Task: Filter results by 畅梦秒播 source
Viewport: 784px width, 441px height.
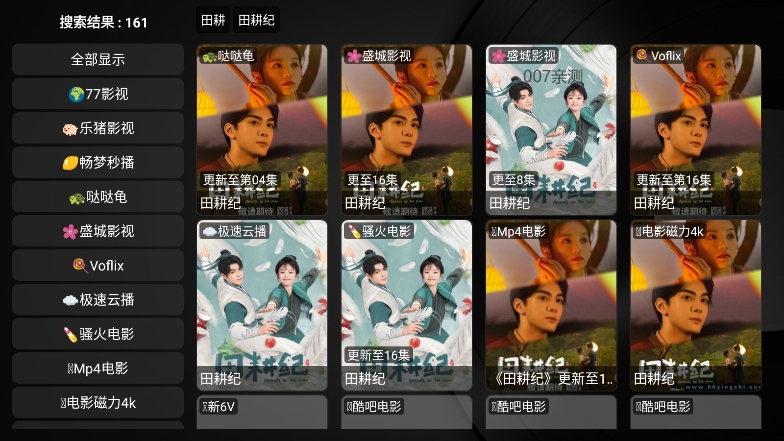Action: pos(98,162)
